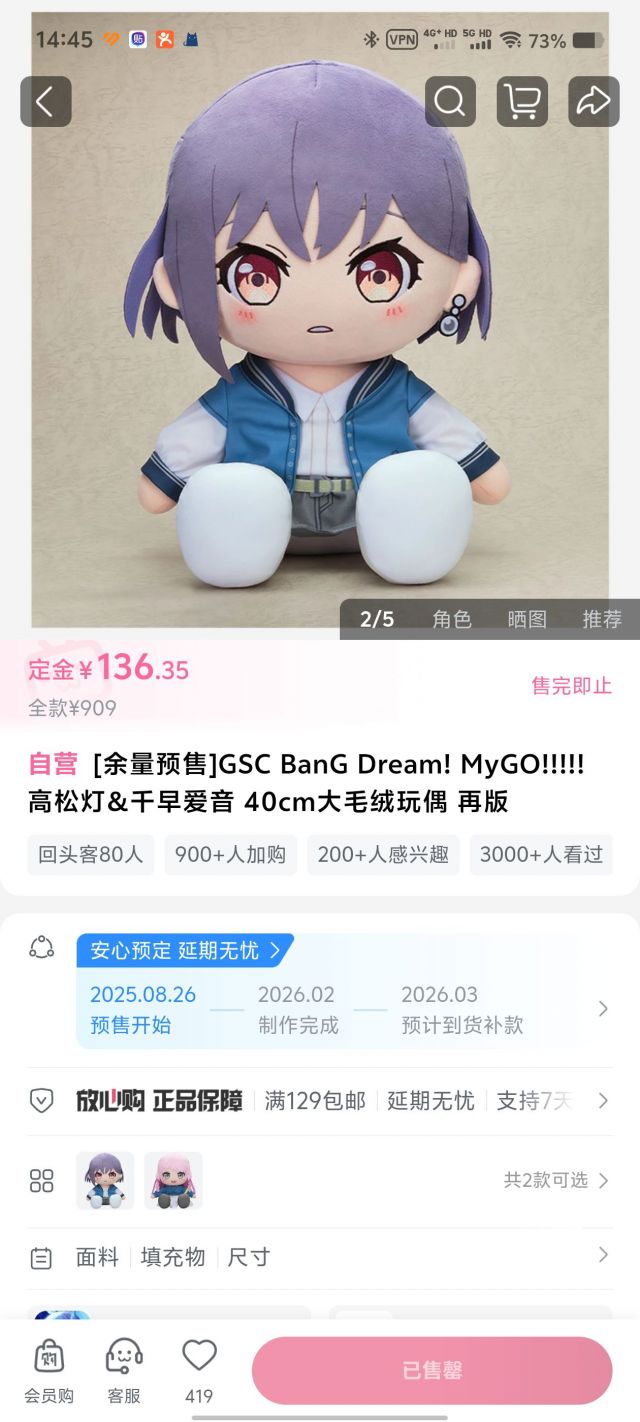This screenshot has height=1422, width=640.
Task: Open the 共2款可选 options list
Action: coord(556,1180)
